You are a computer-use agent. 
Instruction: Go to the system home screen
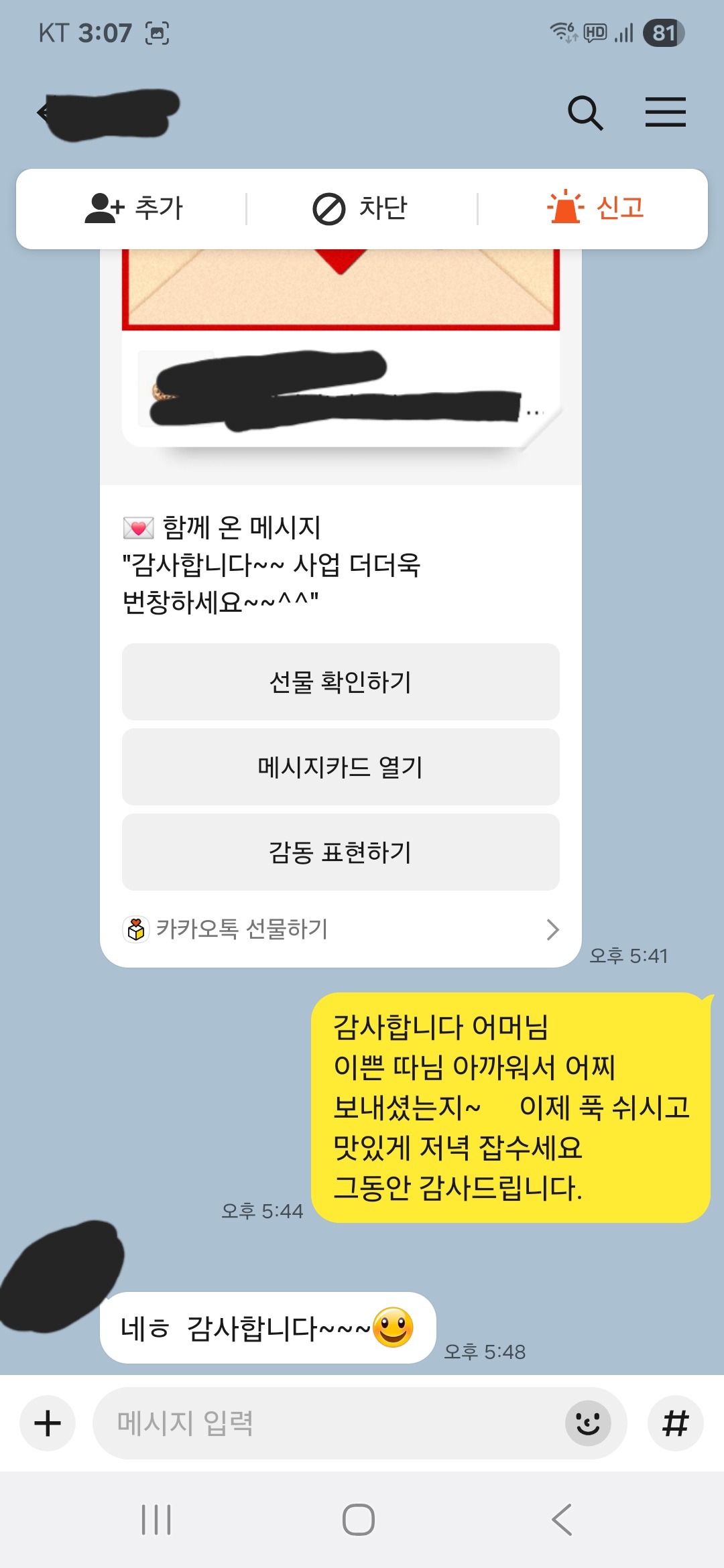359,1520
